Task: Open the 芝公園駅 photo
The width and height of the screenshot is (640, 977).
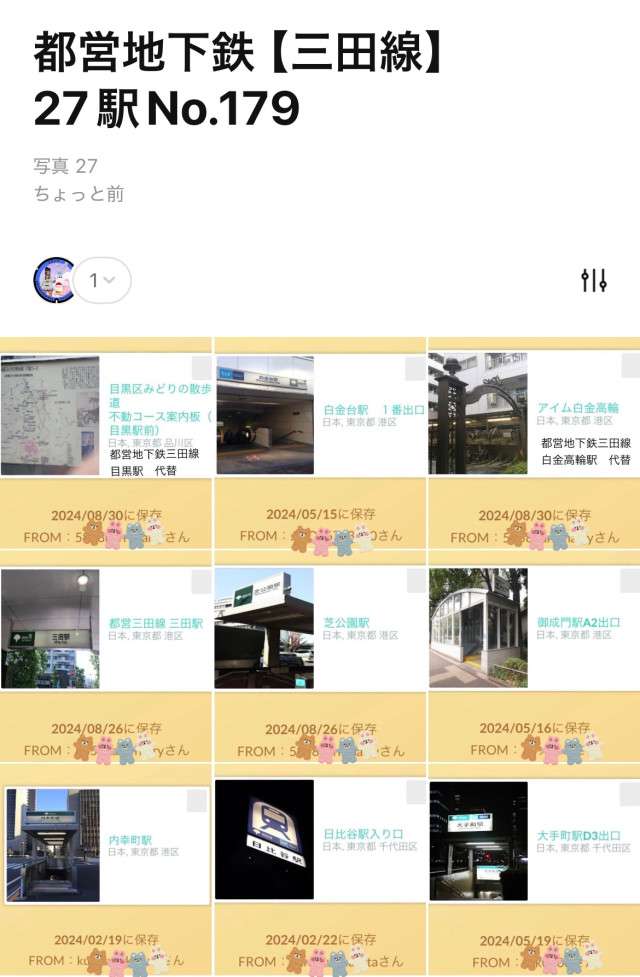Action: 264,628
